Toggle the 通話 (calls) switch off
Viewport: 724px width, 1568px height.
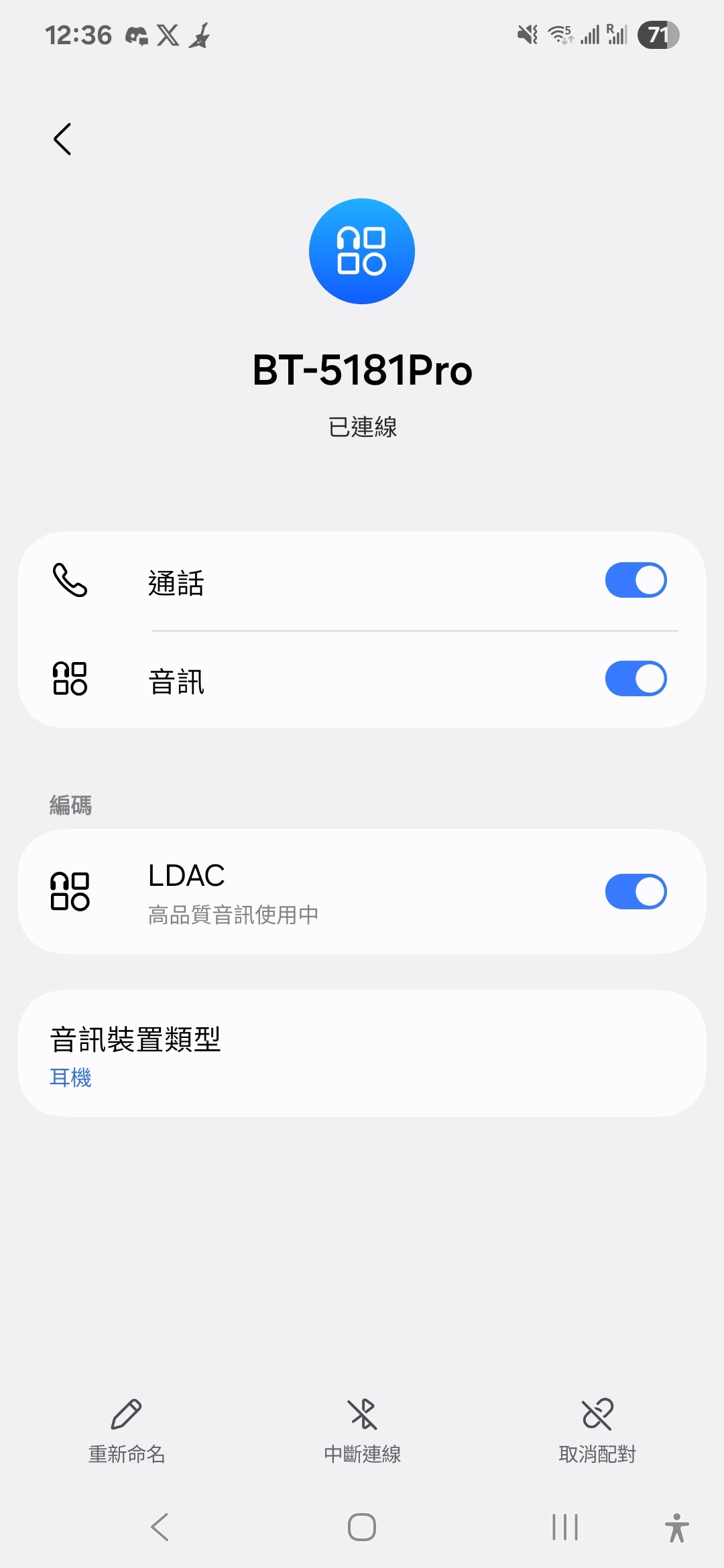636,580
